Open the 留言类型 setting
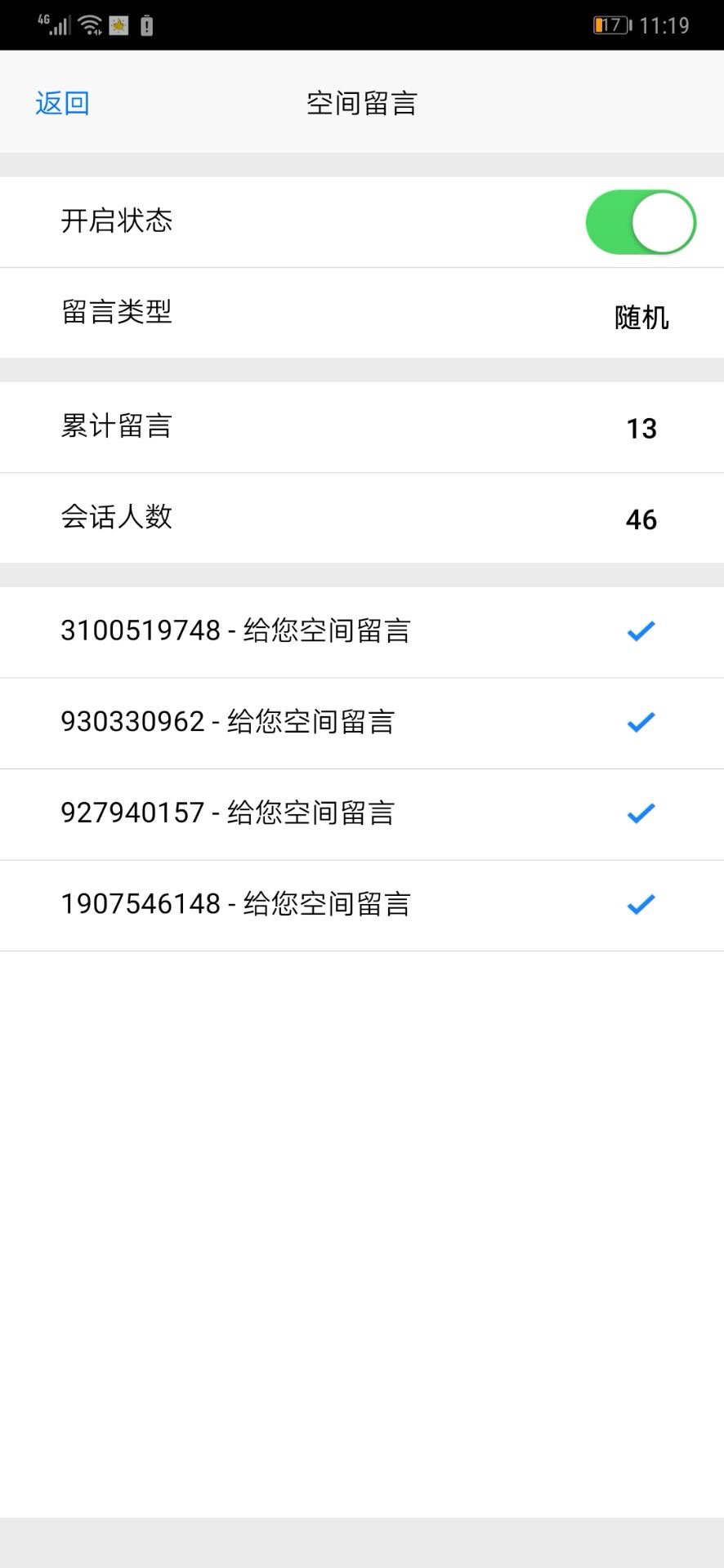 pos(362,314)
